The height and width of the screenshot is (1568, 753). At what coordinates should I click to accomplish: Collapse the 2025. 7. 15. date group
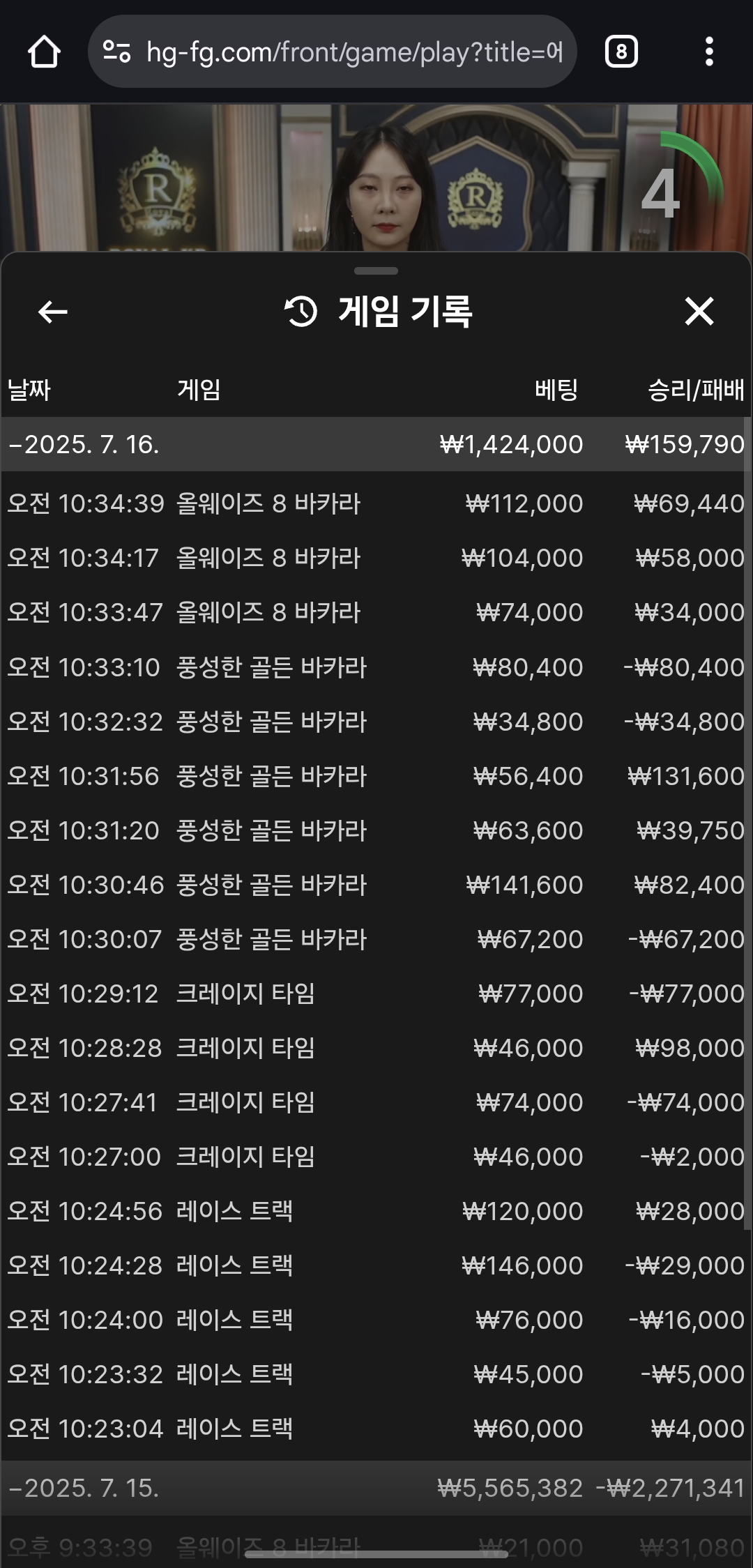point(376,1488)
